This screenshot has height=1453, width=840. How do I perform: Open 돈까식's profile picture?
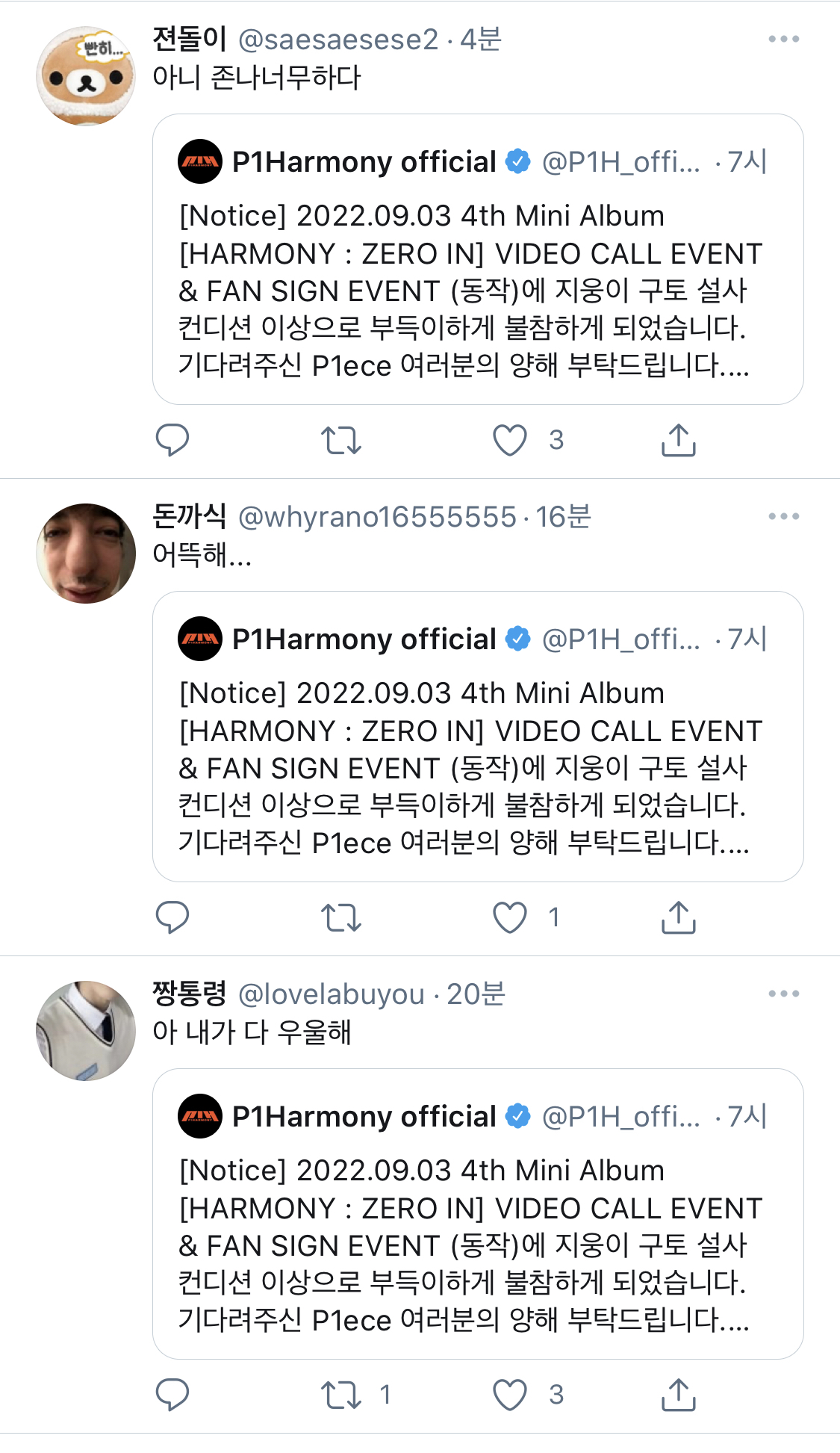tap(86, 554)
